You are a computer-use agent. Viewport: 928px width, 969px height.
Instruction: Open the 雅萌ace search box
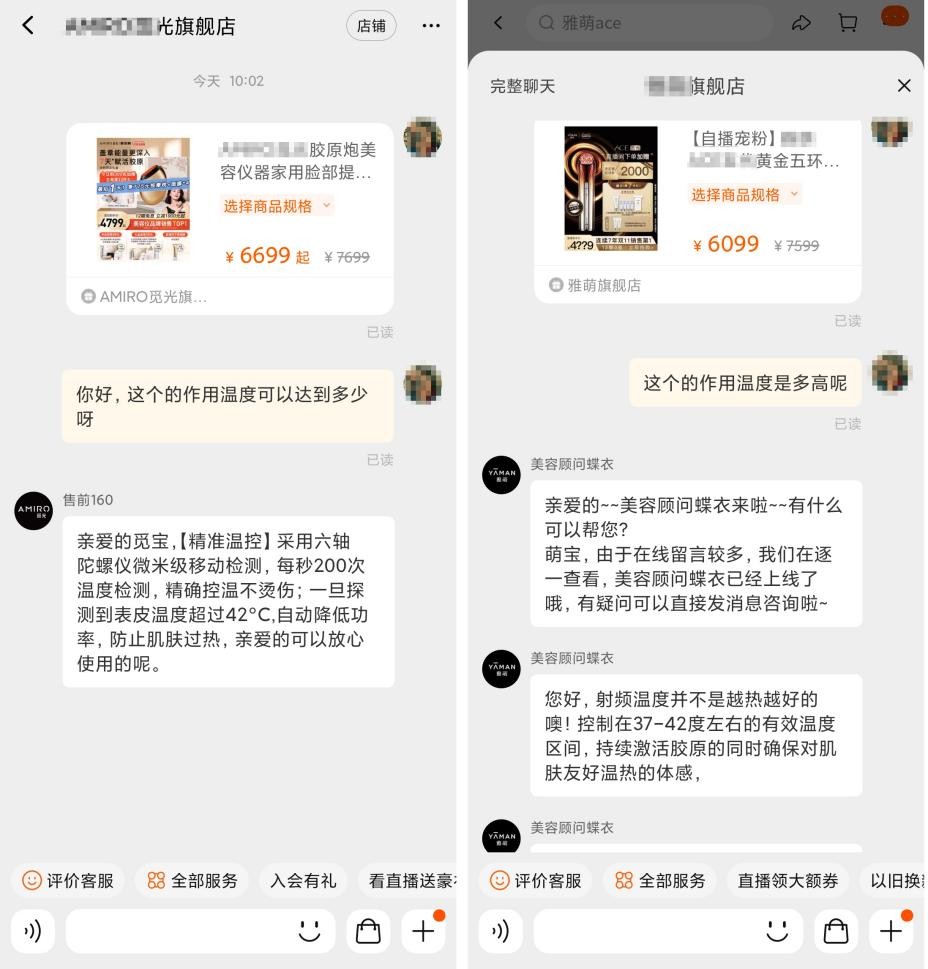tap(650, 23)
